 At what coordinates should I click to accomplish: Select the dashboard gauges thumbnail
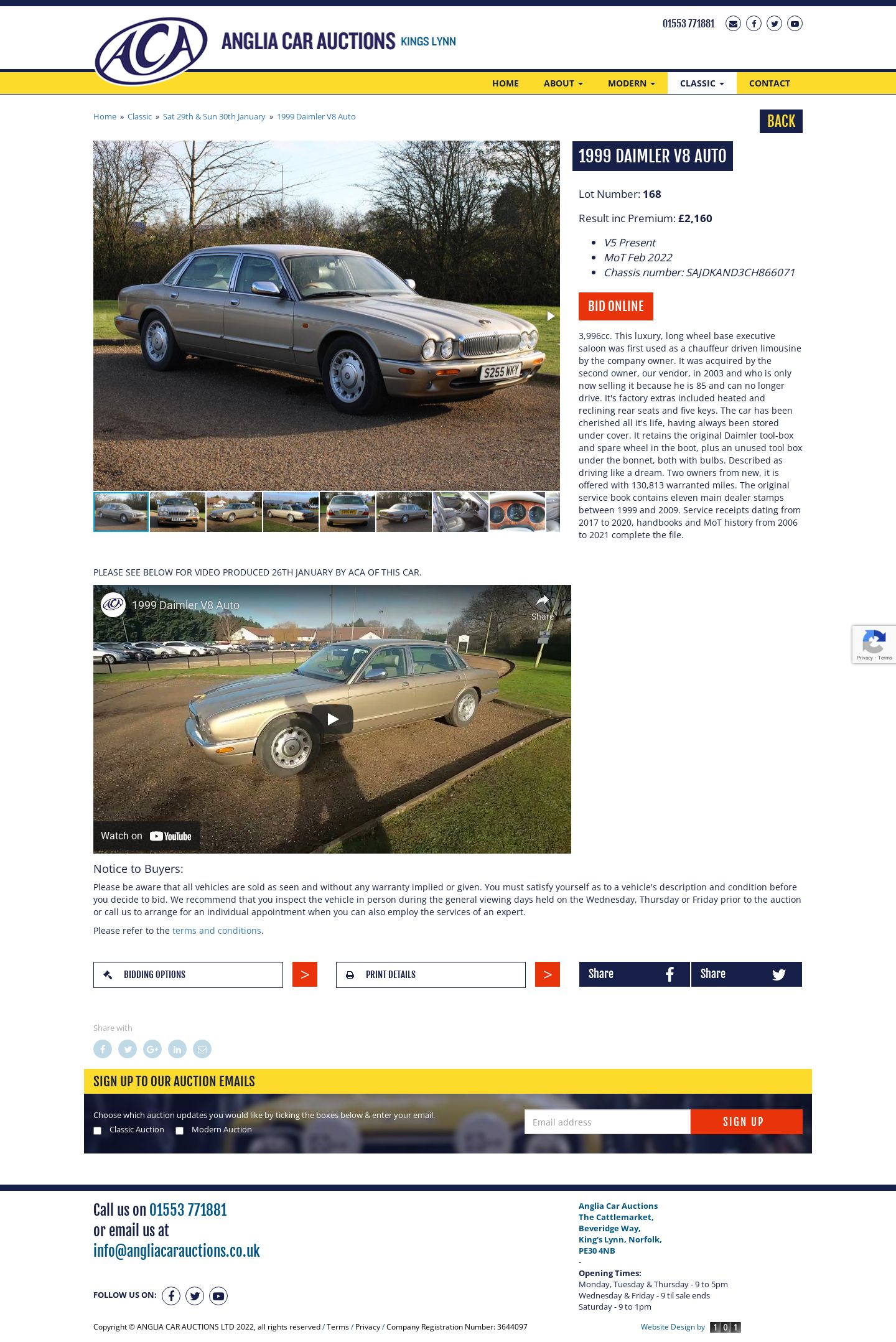coord(517,512)
